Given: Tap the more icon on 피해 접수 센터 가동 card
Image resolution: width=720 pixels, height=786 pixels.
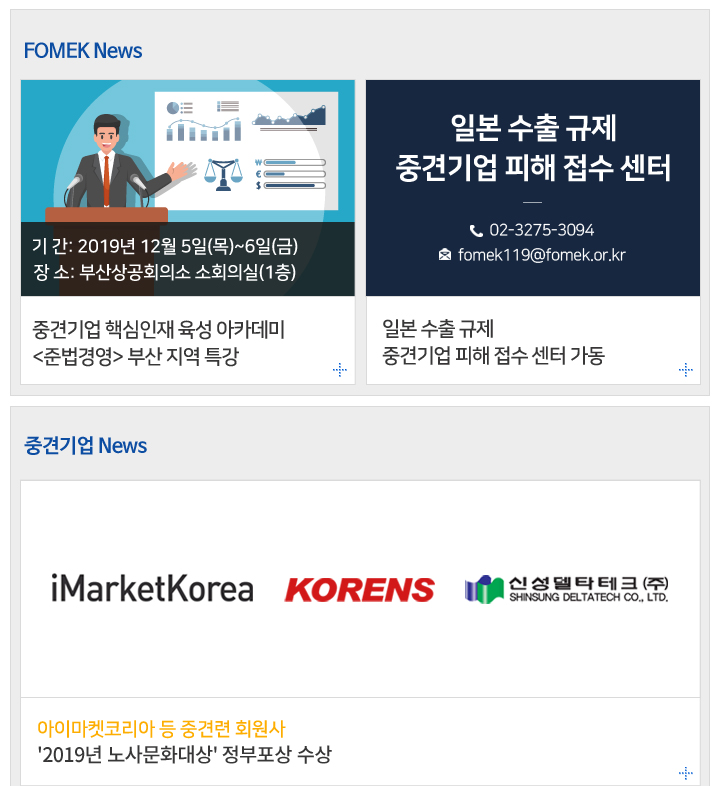Looking at the screenshot, I should point(685,370).
